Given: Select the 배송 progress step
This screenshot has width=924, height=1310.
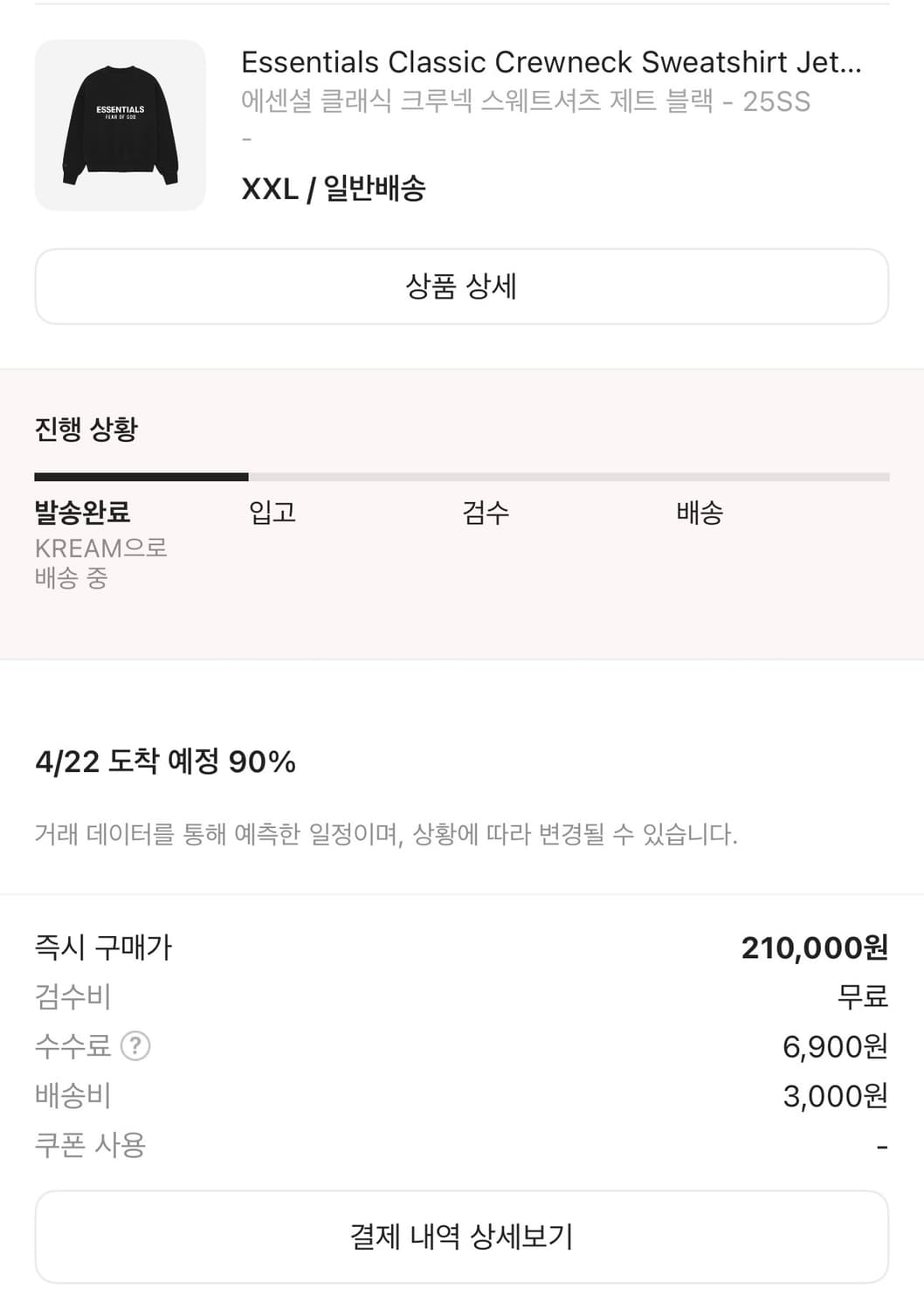Looking at the screenshot, I should coord(699,514).
